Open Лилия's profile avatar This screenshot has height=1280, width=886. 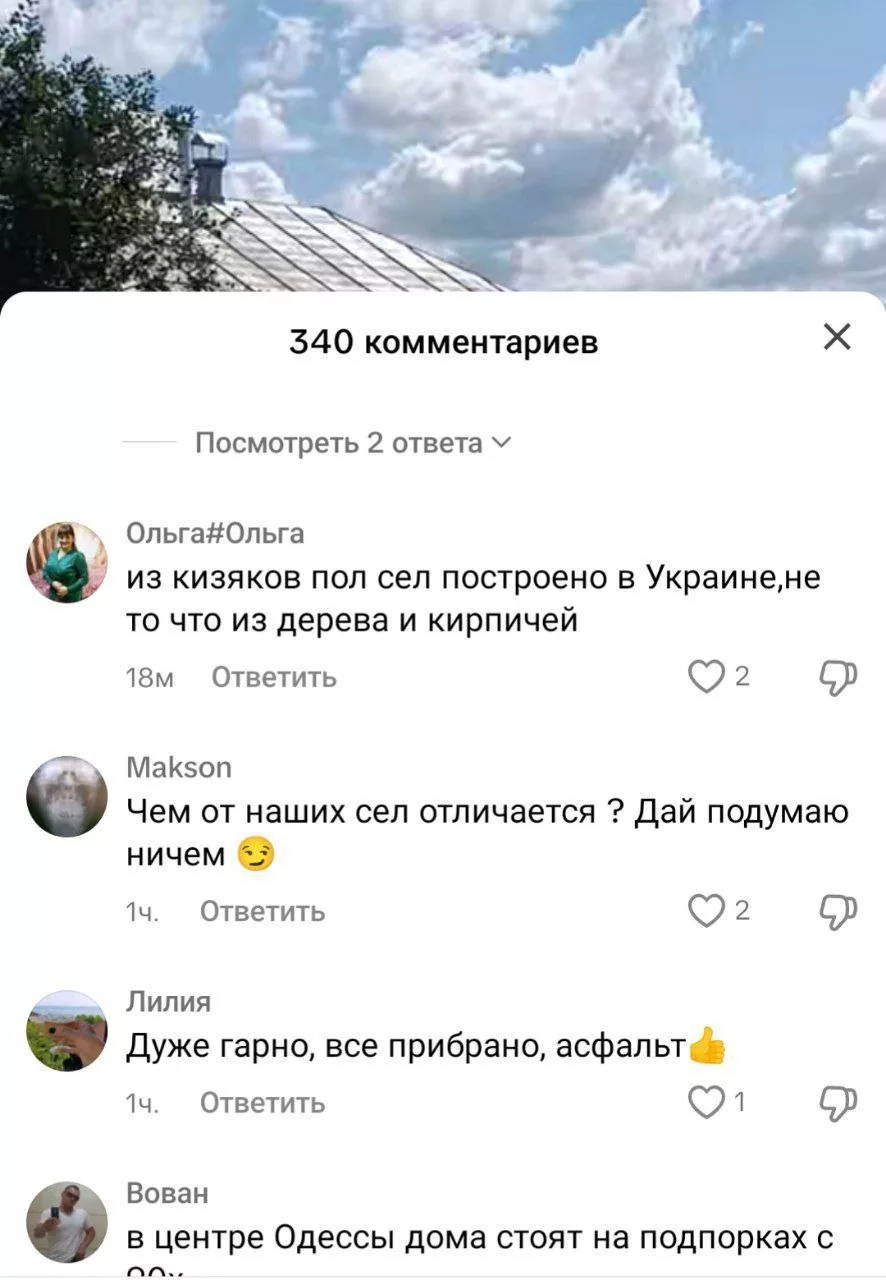click(67, 1030)
